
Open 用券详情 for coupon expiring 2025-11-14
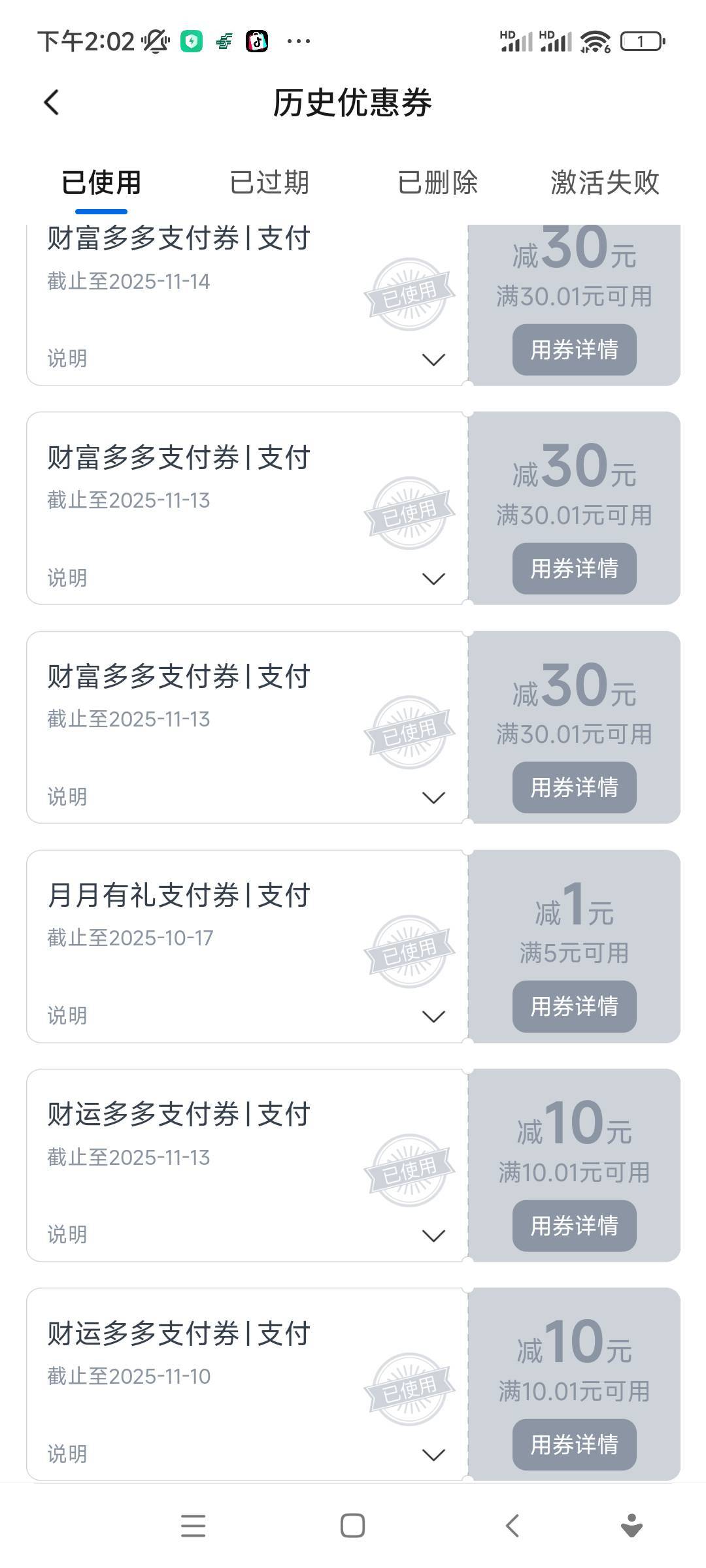click(x=574, y=350)
